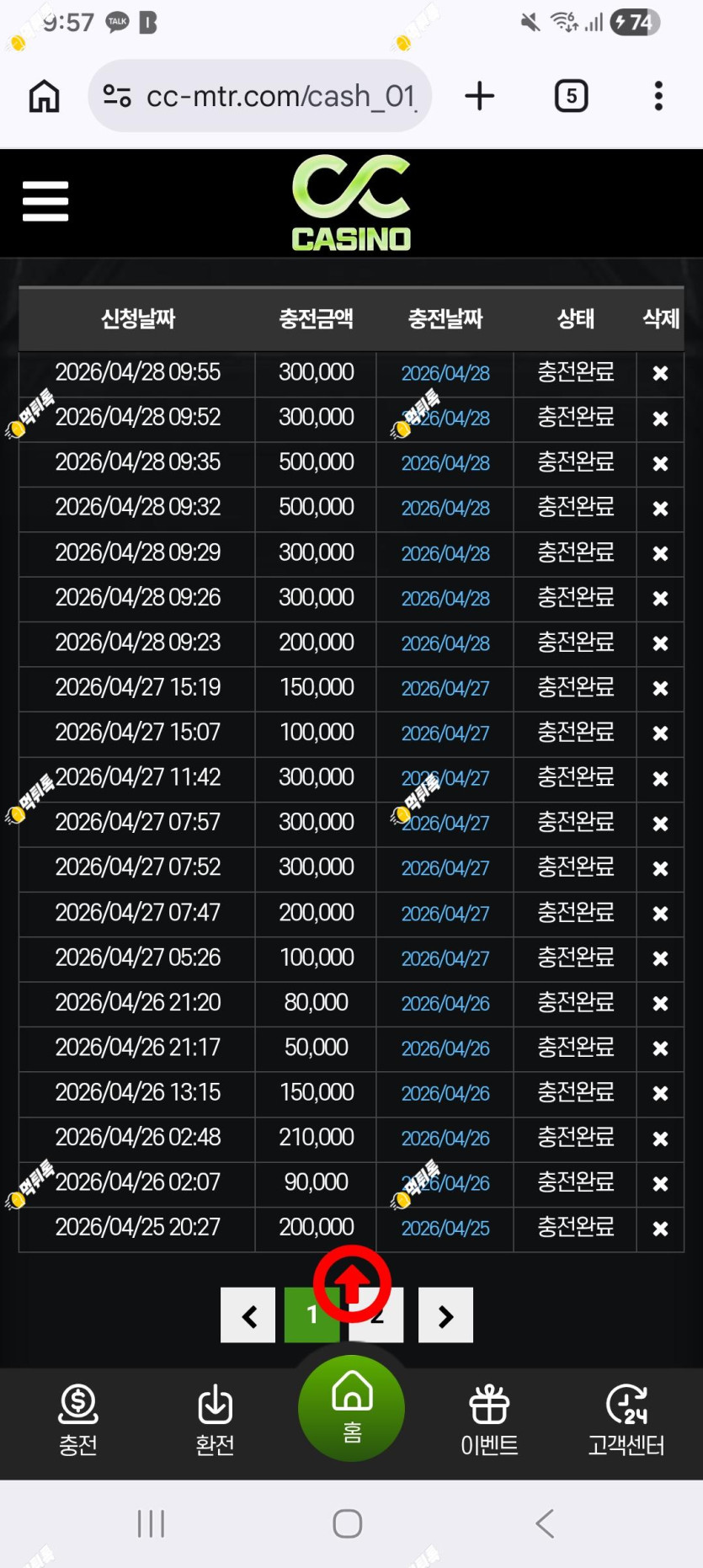Tap the red scroll-to-top arrow
Screen dimensions: 703x1568
pyautogui.click(x=353, y=1284)
